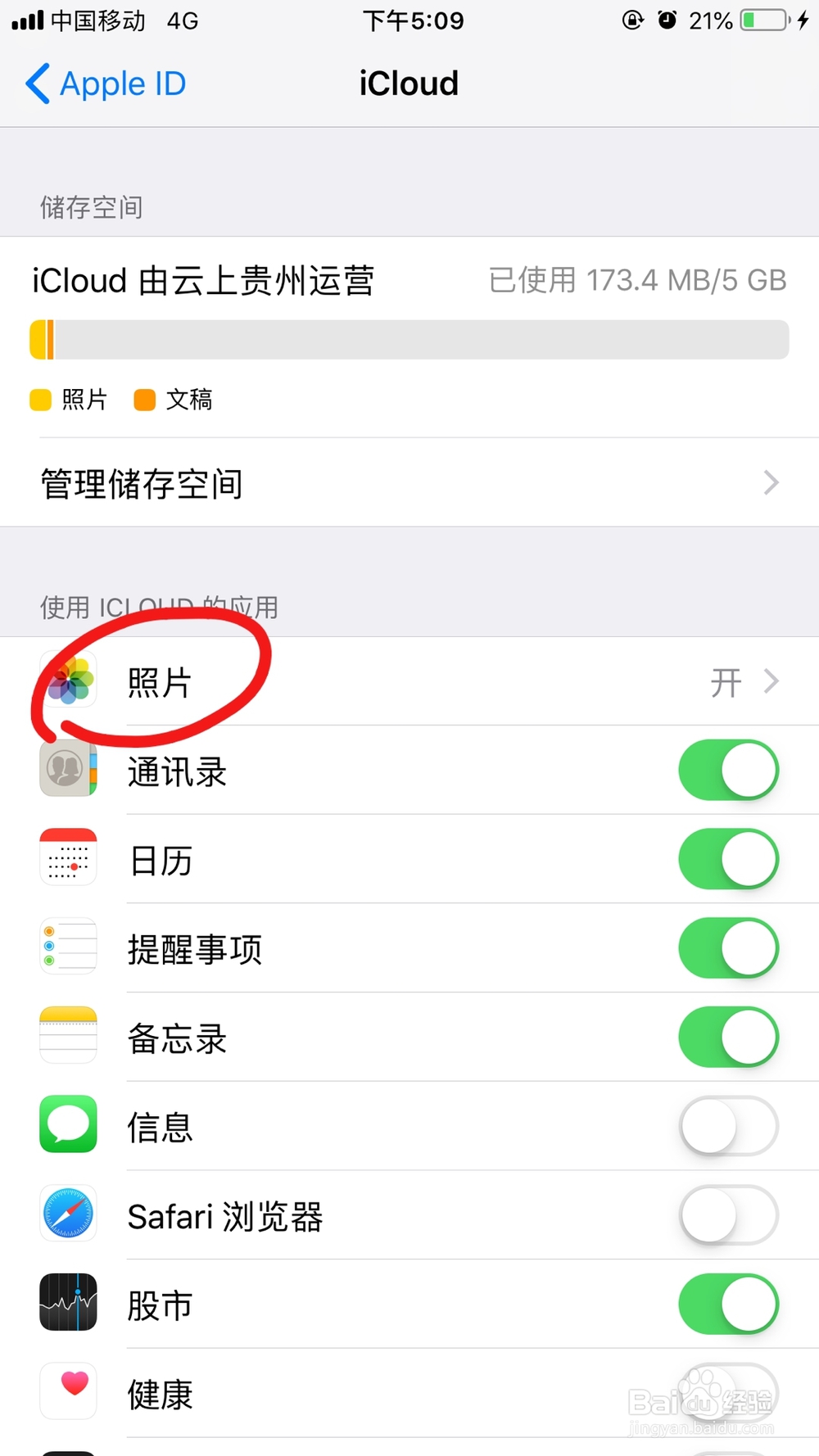Select the Reminders (提醒事项) app icon
The height and width of the screenshot is (1456, 819).
tap(68, 947)
